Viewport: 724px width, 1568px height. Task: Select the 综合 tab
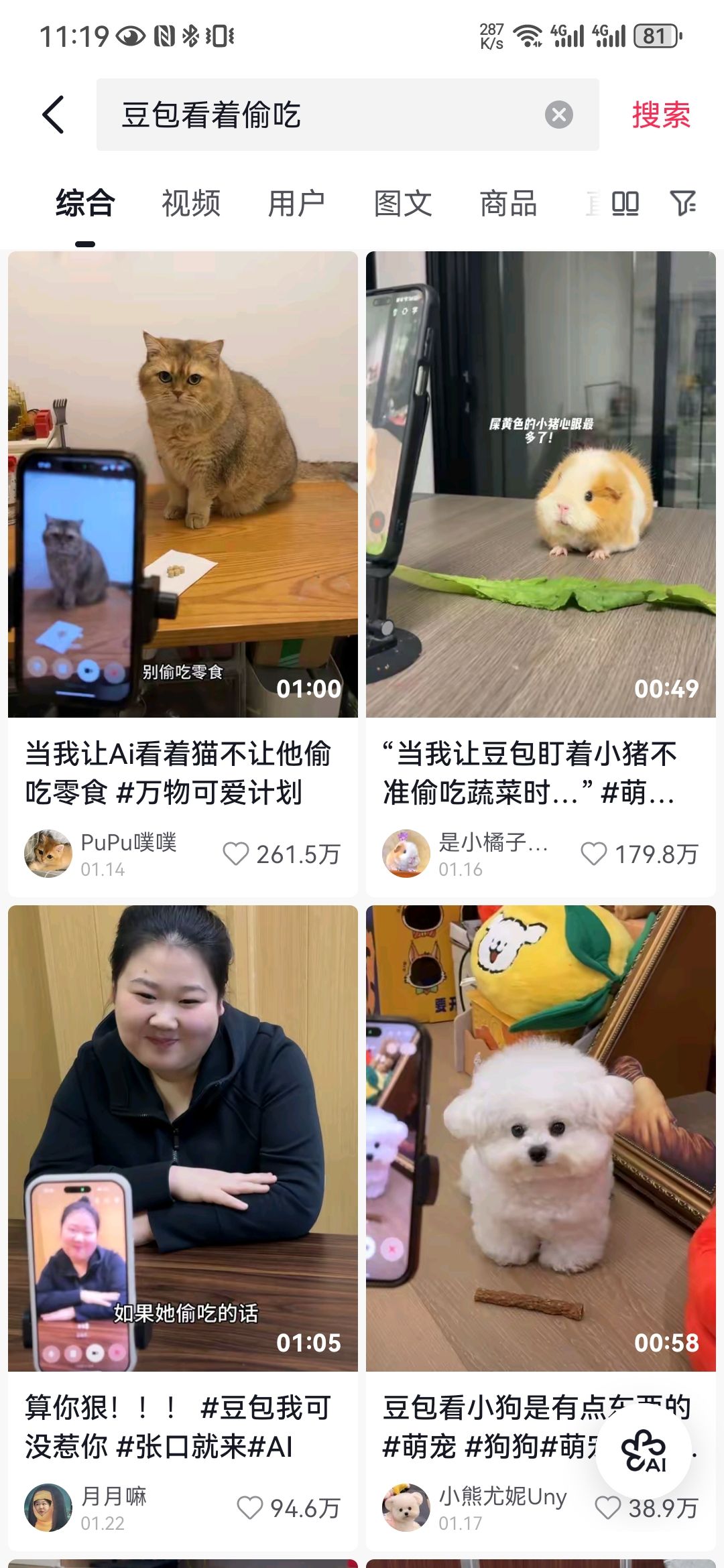coord(85,204)
